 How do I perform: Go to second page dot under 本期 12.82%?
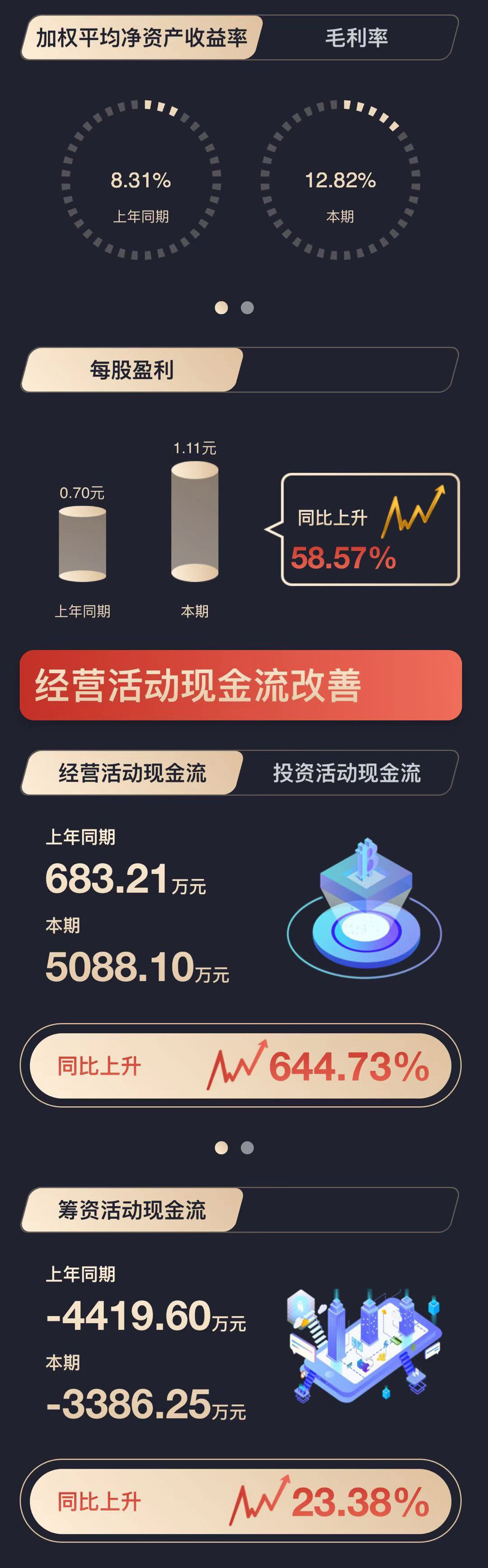click(x=247, y=307)
